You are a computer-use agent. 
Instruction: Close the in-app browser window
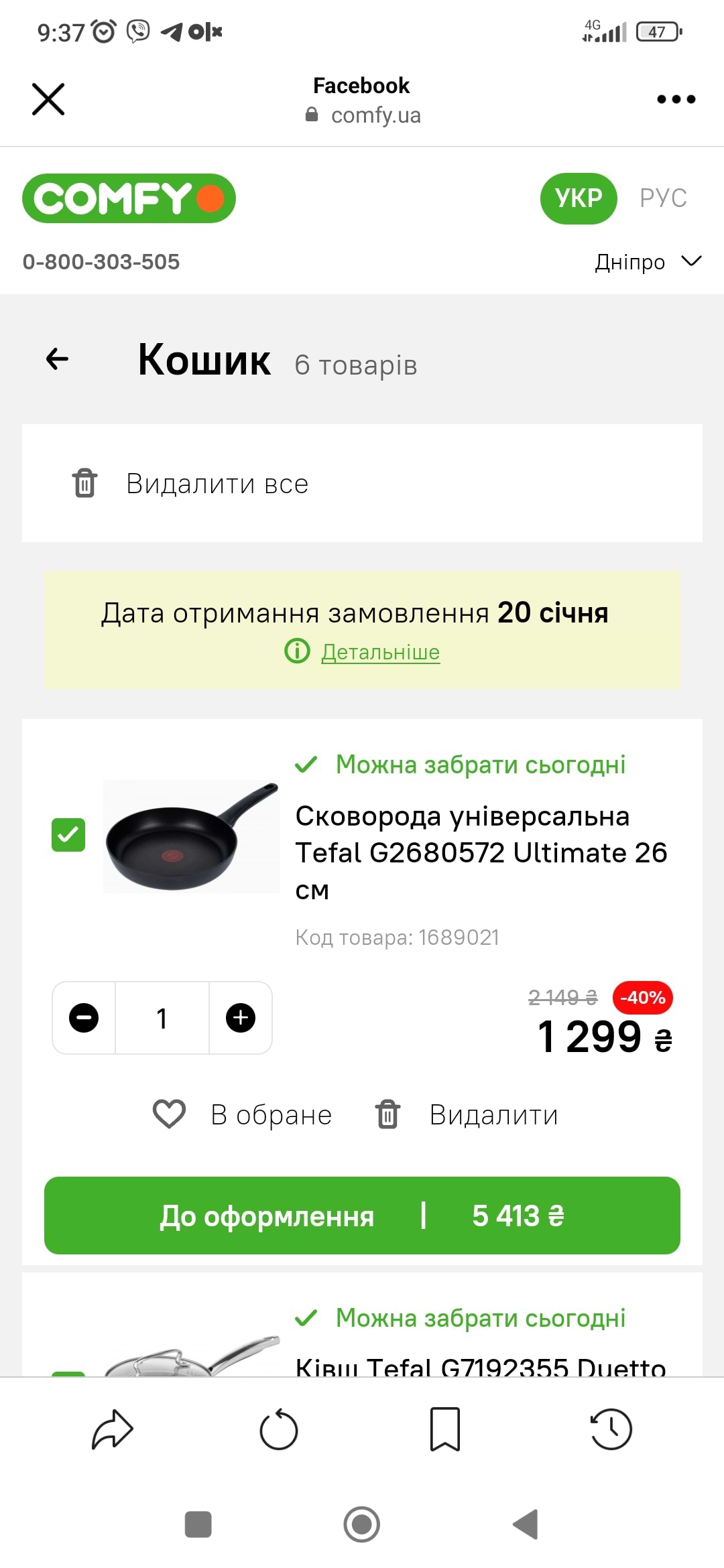pos(48,99)
